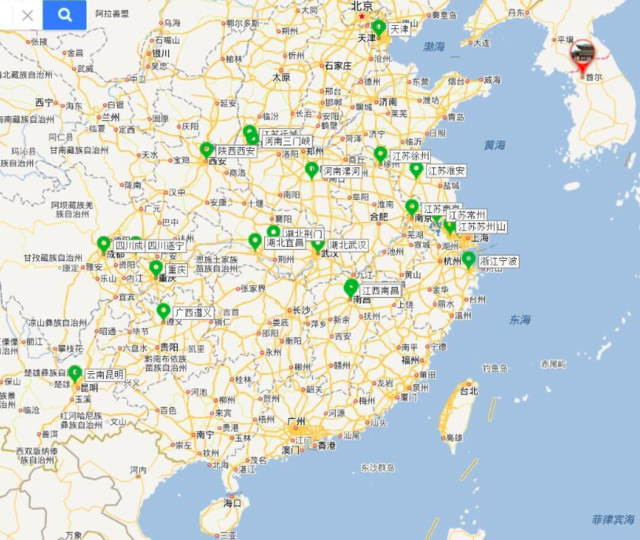Select the 陕西西安 marker
This screenshot has height=540, width=640.
[x=207, y=150]
